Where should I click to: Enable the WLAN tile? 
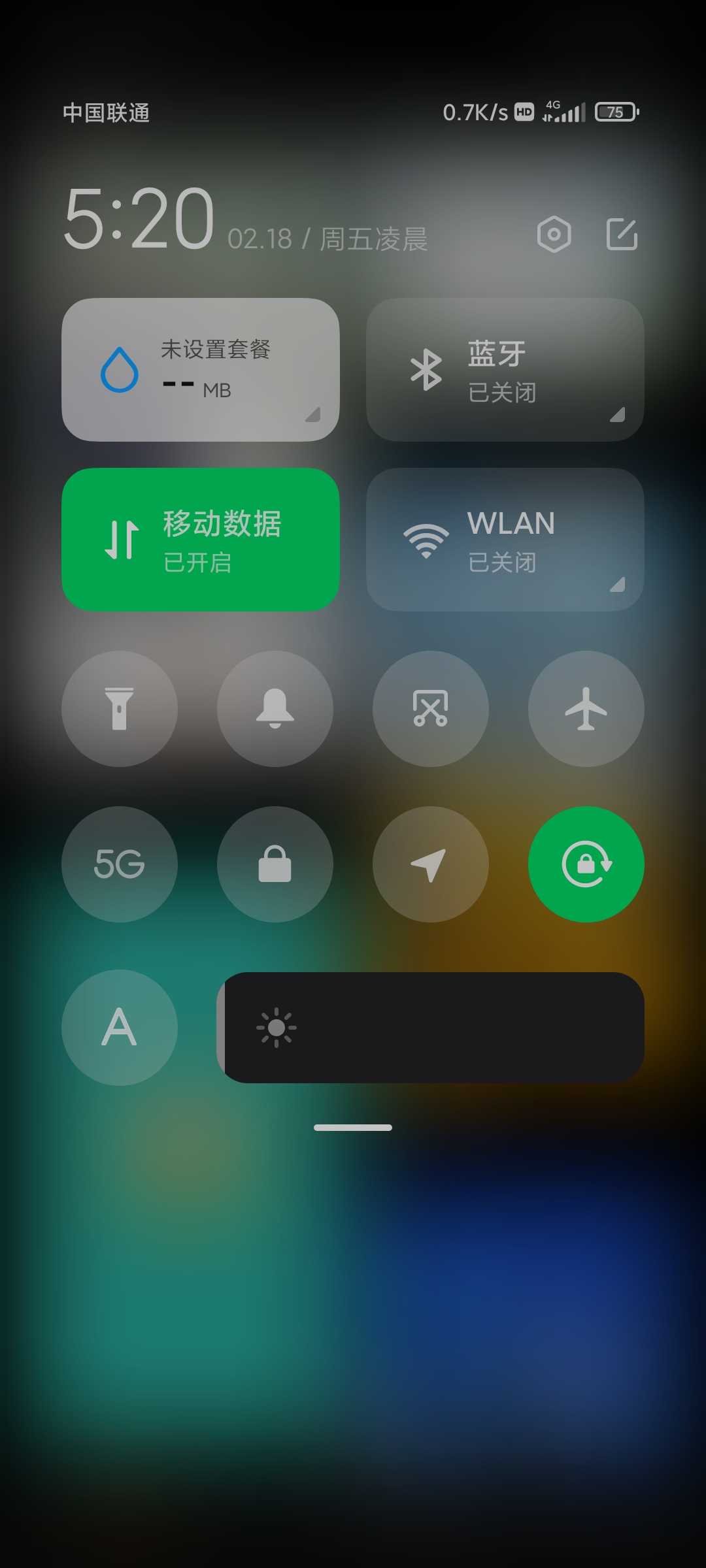click(505, 540)
